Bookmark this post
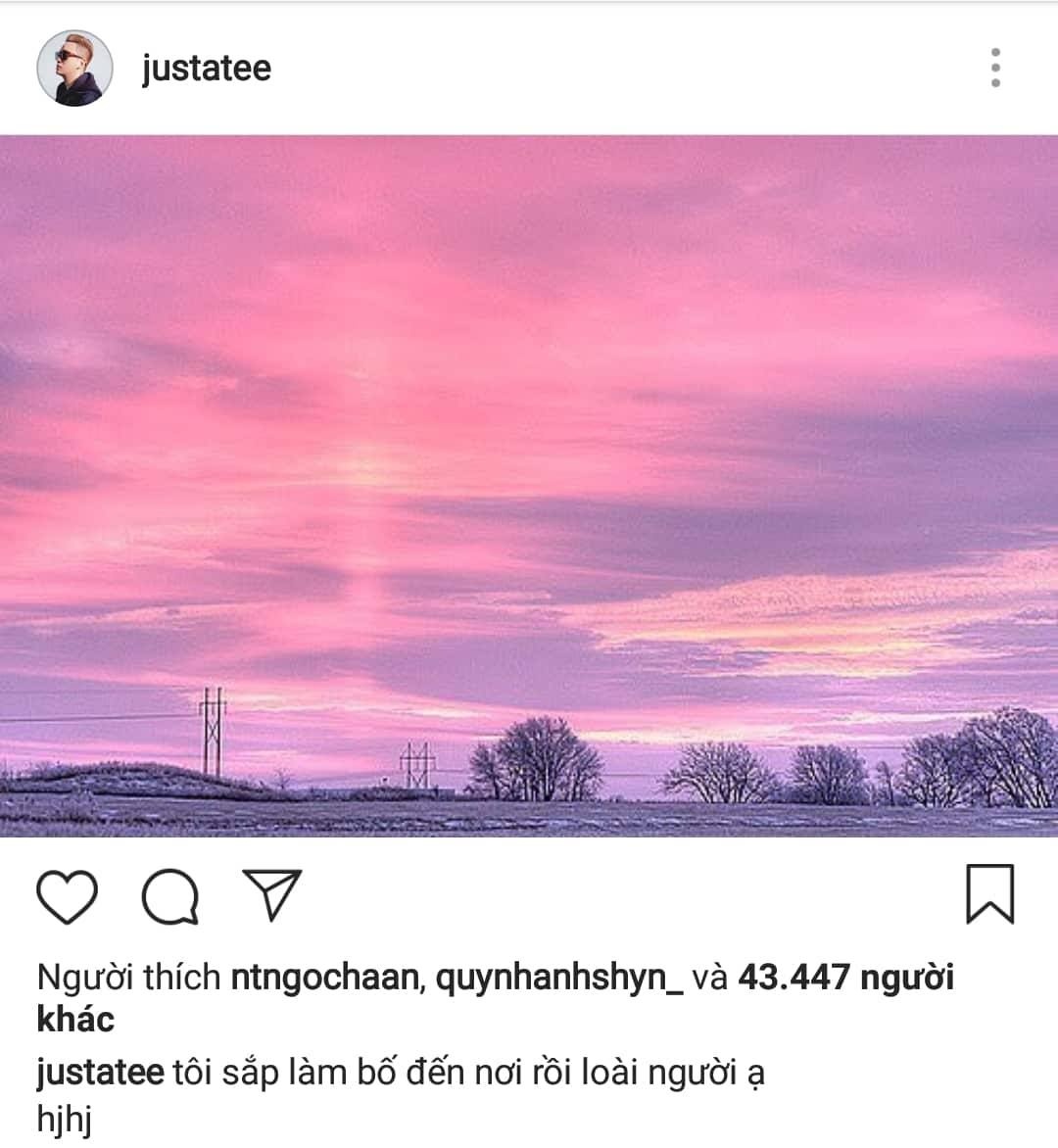 [x=989, y=893]
